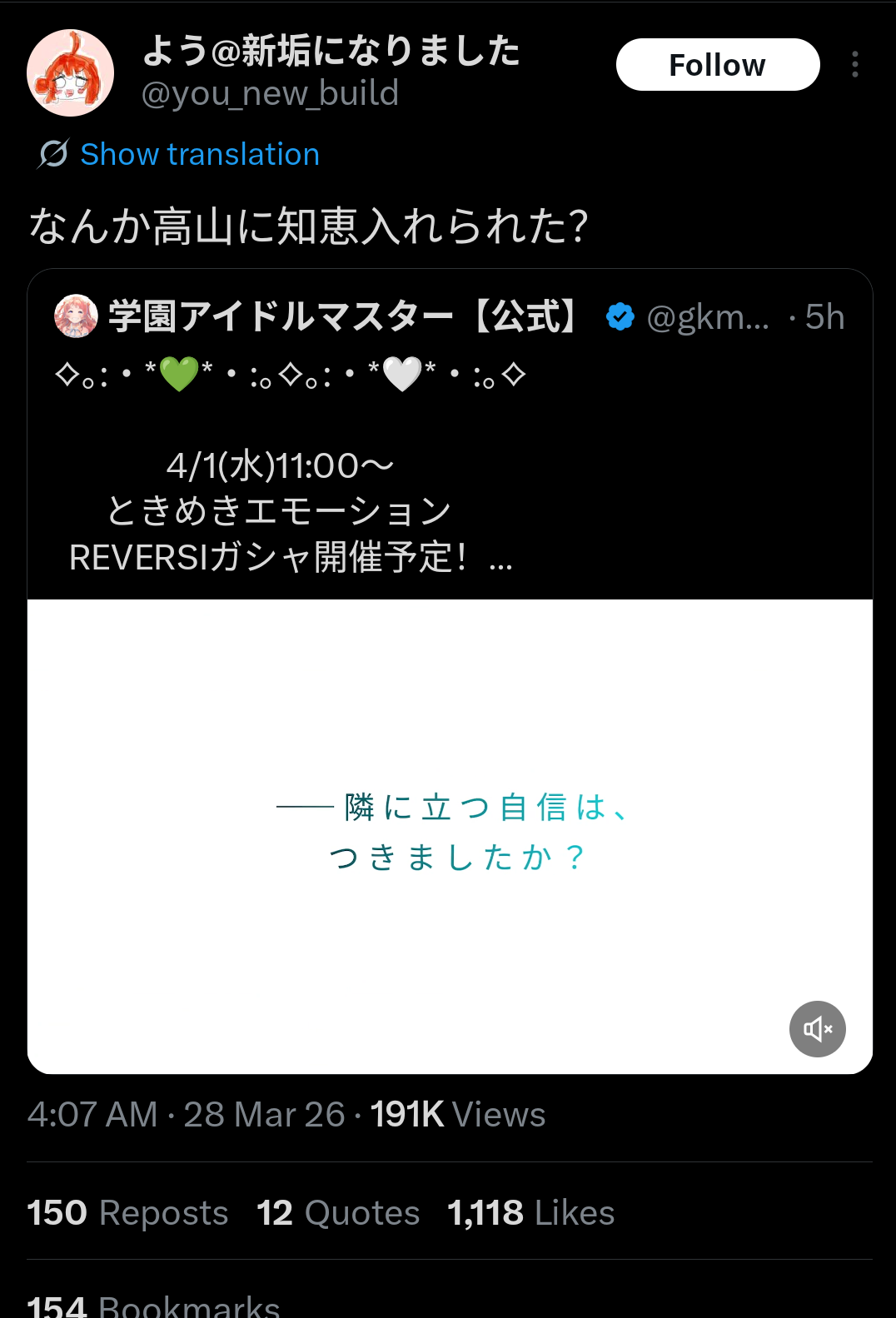This screenshot has width=896, height=1318.
Task: Show translation of the tweet
Action: pos(199,155)
